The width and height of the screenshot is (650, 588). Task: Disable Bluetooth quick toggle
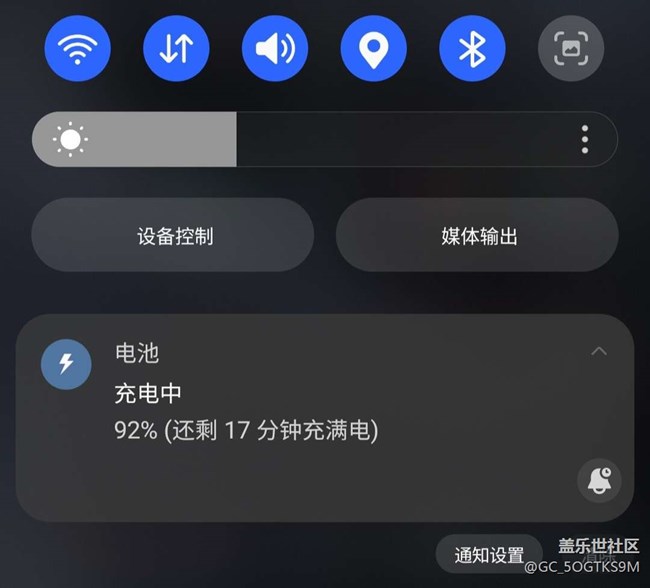coord(472,48)
